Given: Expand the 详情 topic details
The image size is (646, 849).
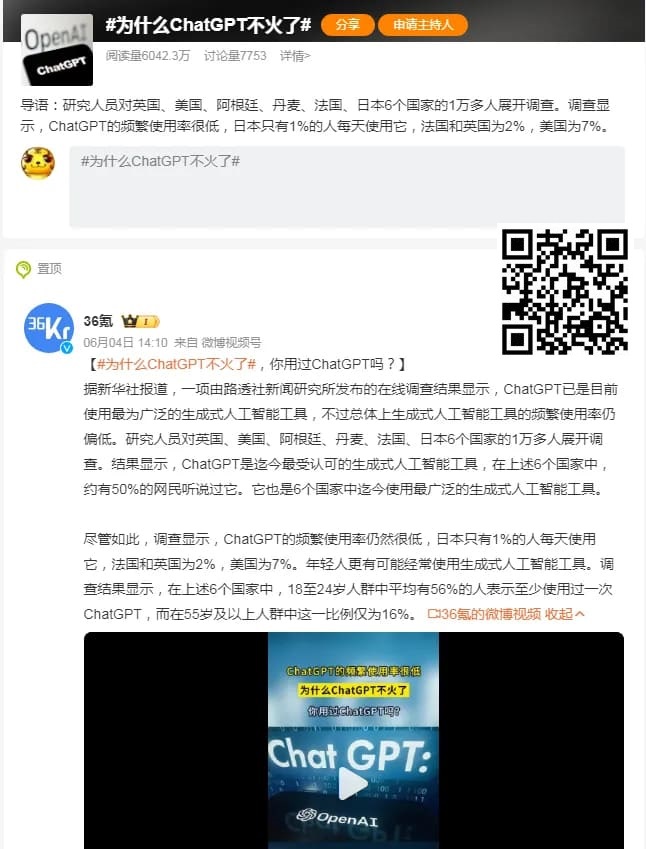Looking at the screenshot, I should point(295,56).
